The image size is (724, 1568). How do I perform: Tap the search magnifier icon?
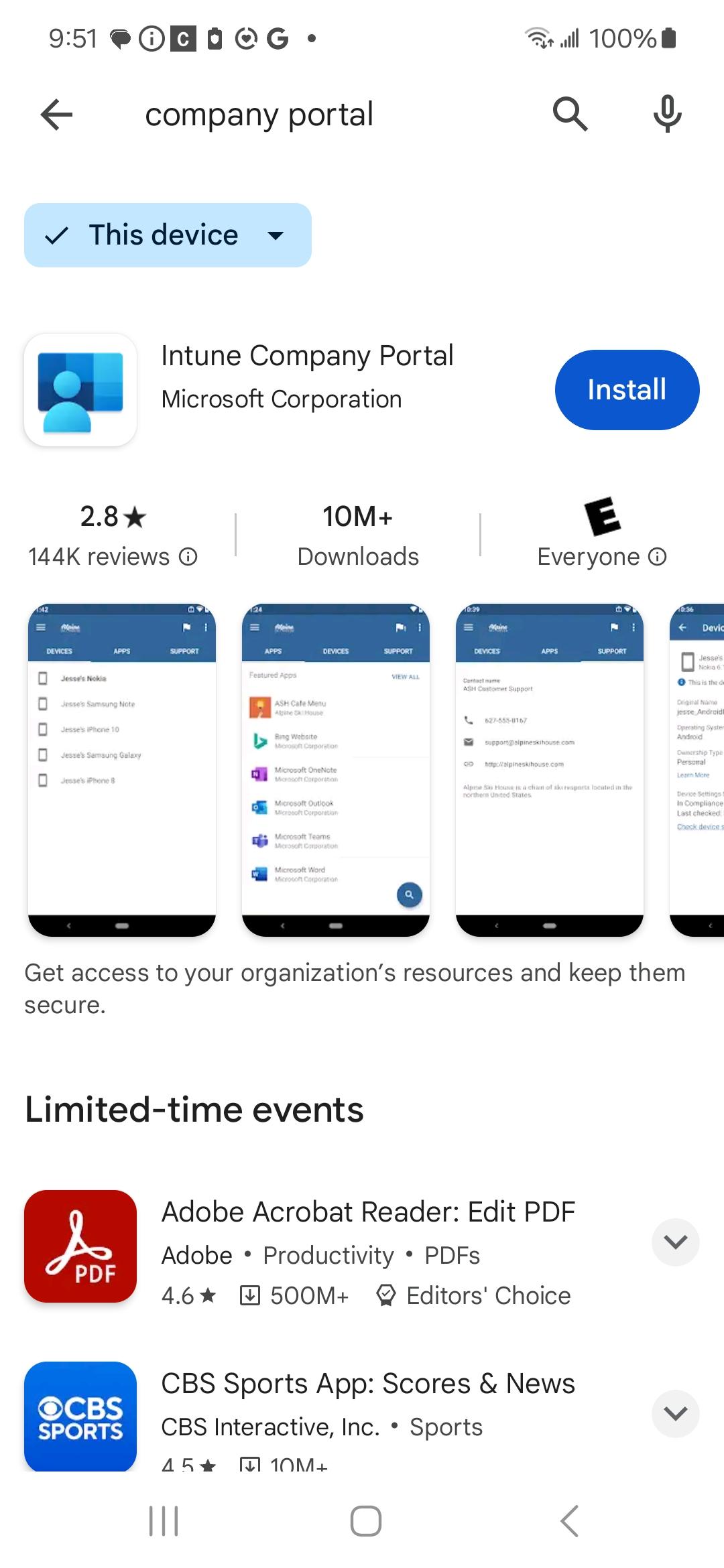(x=570, y=114)
